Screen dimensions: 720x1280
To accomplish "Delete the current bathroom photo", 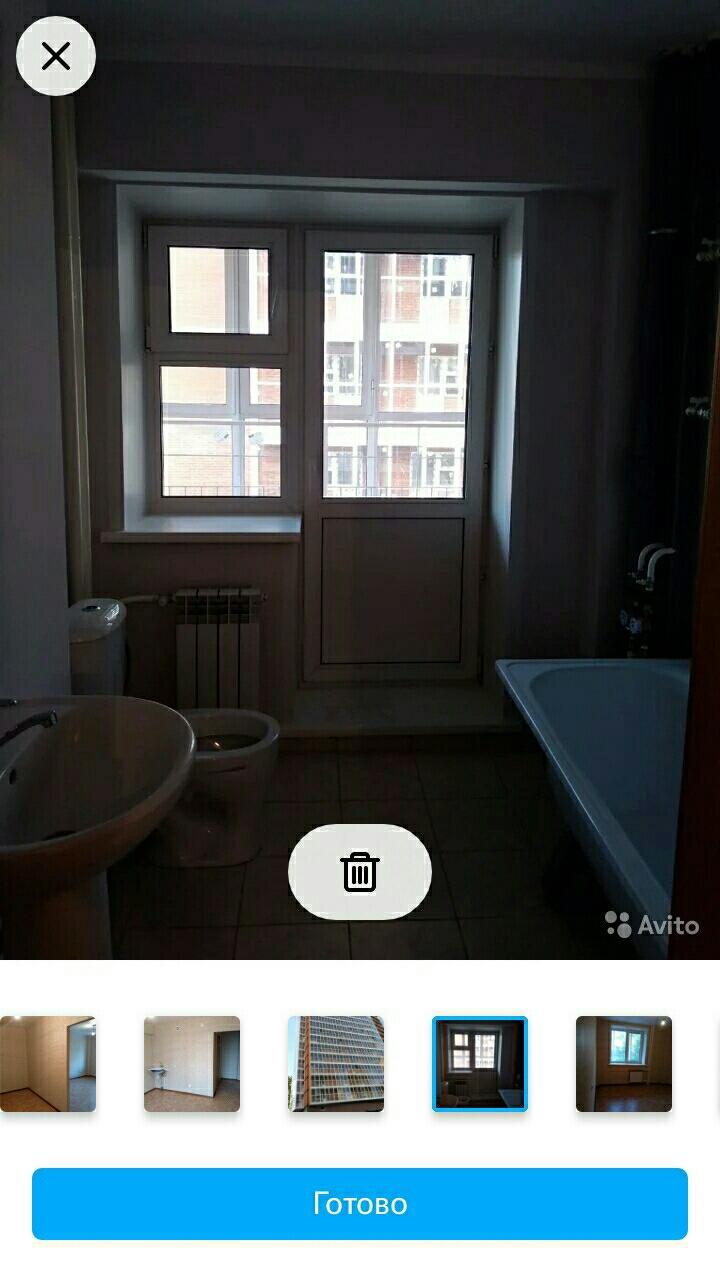I will coord(360,872).
